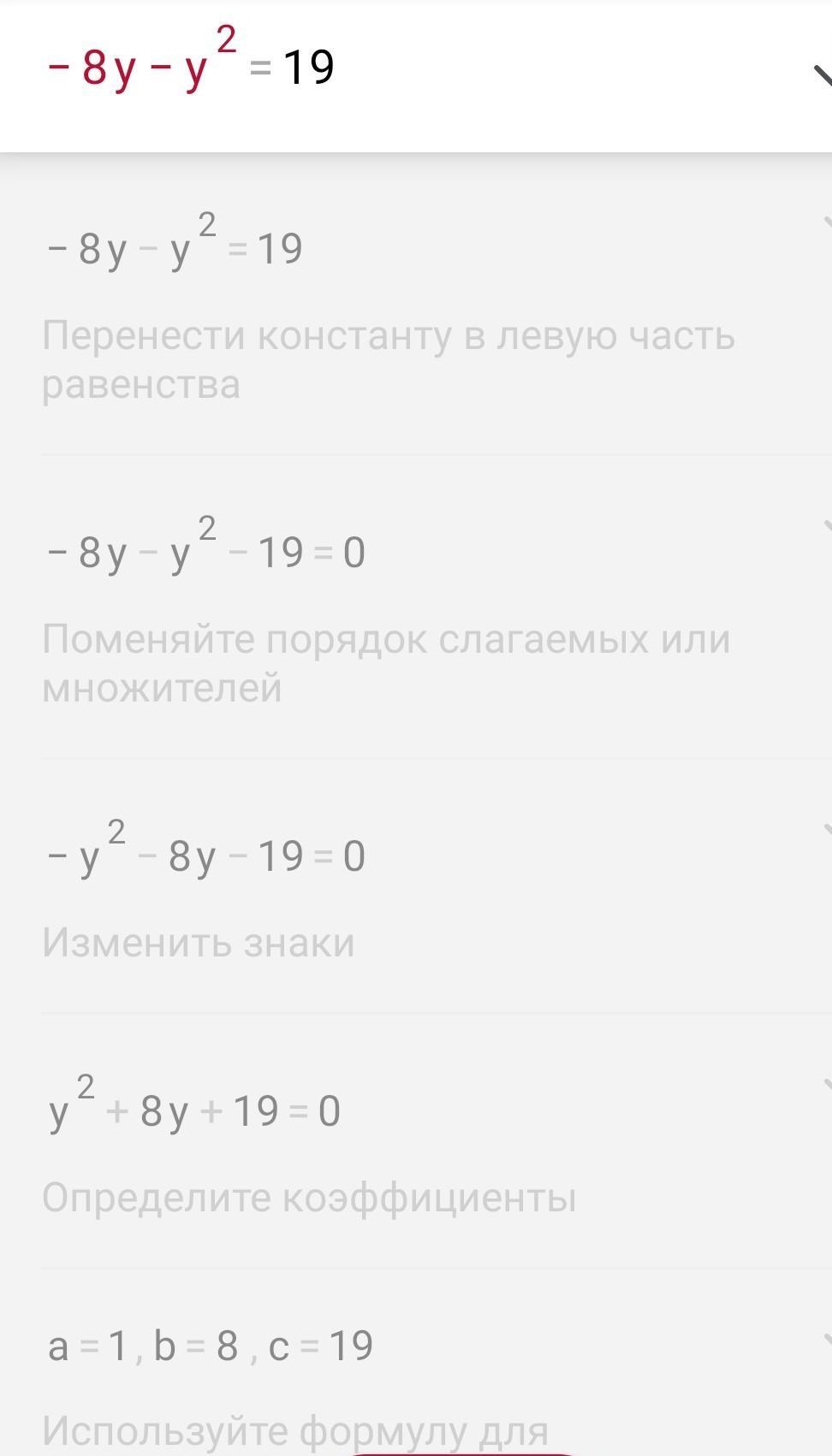Expand step 'Поменяйте порядок слагаемых или множителей'
The width and height of the screenshot is (832, 1456).
[x=826, y=525]
